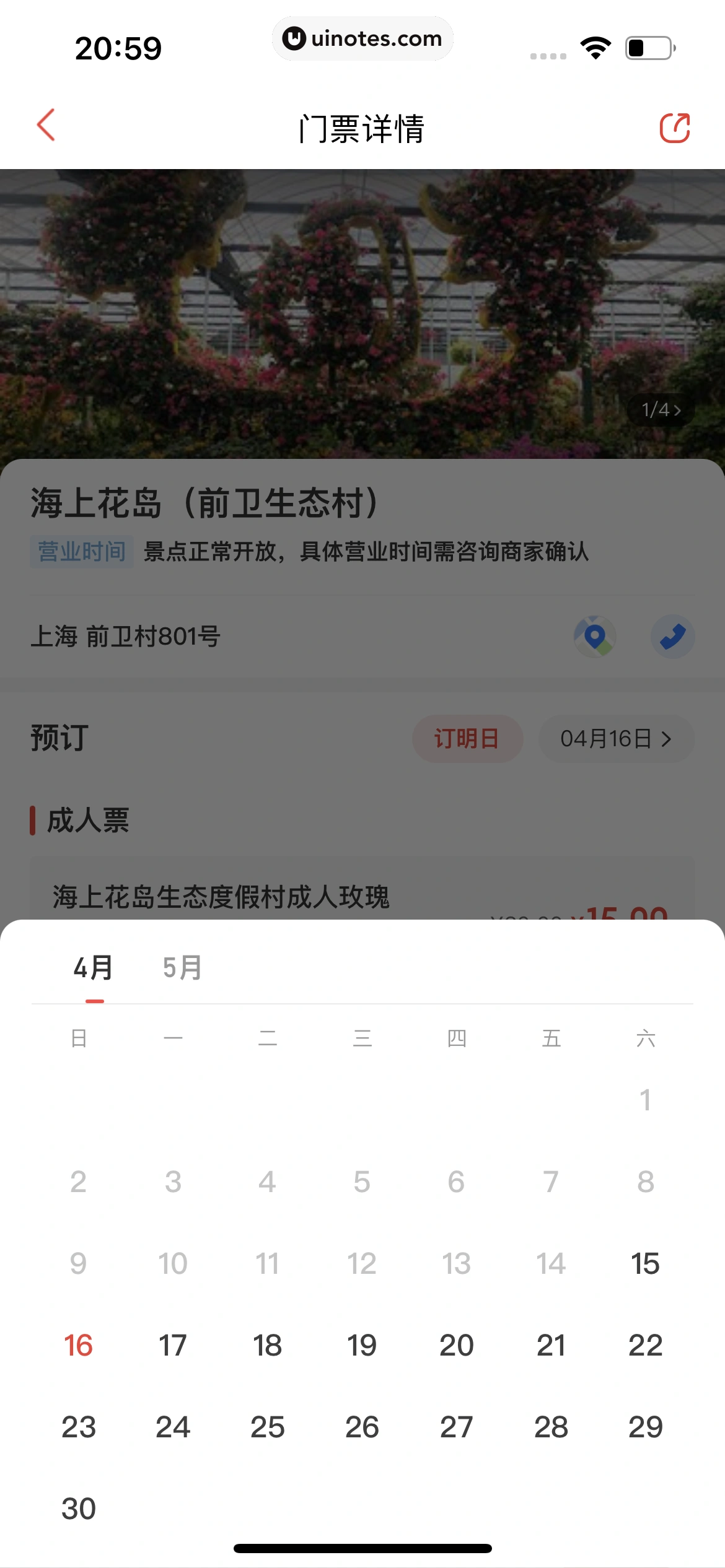Image resolution: width=725 pixels, height=1568 pixels.
Task: Pick April 21 on the calendar
Action: [551, 1345]
